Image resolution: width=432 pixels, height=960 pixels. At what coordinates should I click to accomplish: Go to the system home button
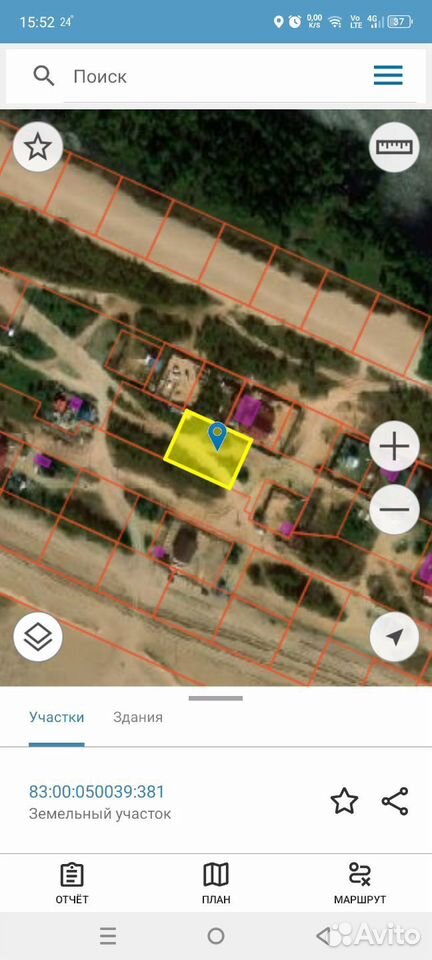pos(216,936)
